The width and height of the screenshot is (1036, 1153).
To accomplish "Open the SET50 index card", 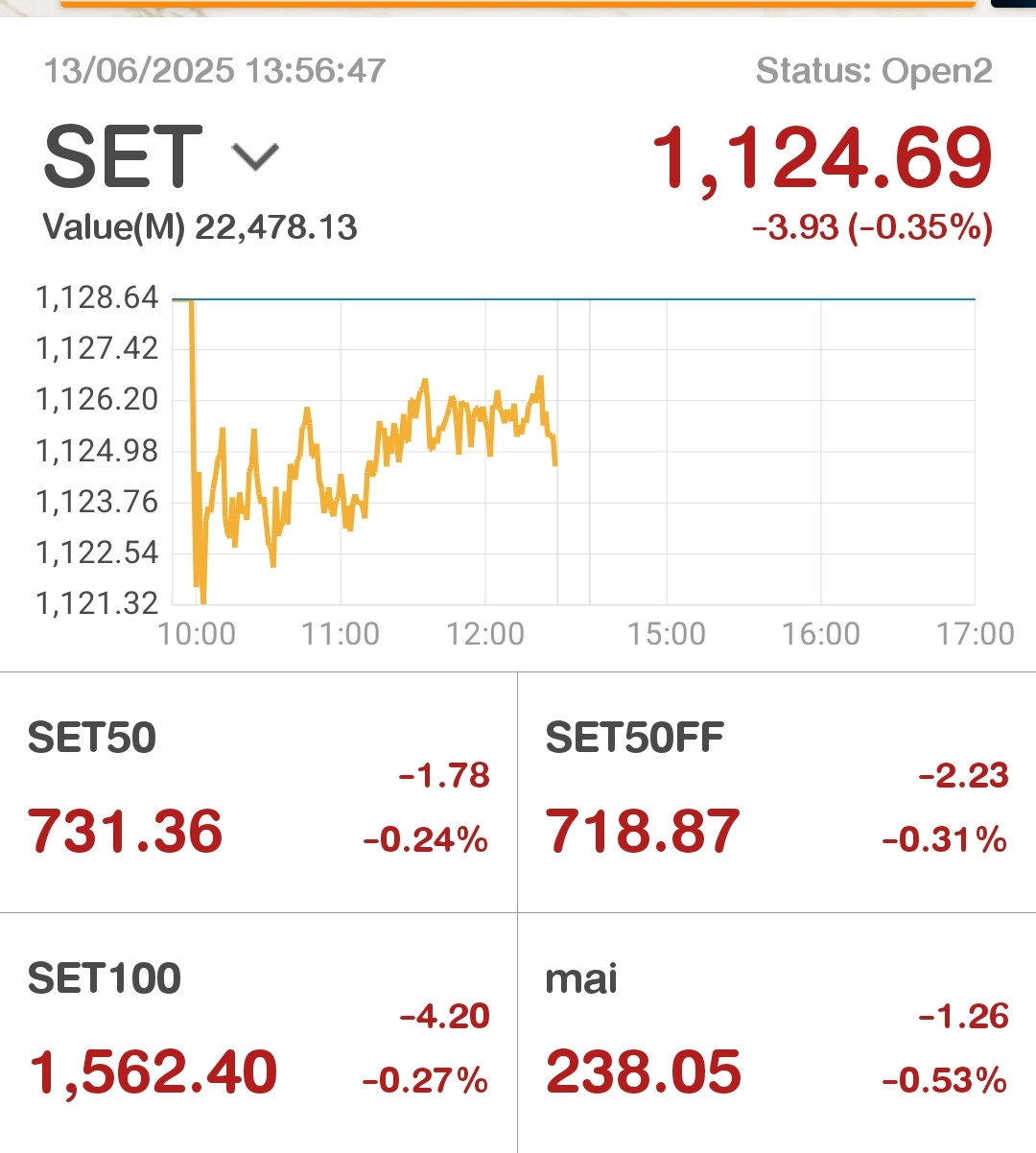I will (x=258, y=792).
